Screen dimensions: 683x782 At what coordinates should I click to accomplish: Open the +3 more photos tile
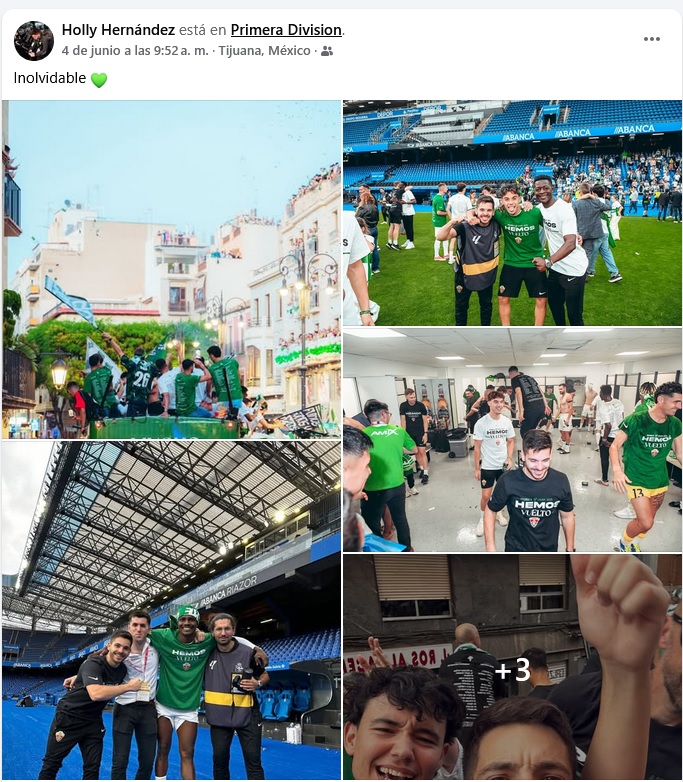(512, 668)
